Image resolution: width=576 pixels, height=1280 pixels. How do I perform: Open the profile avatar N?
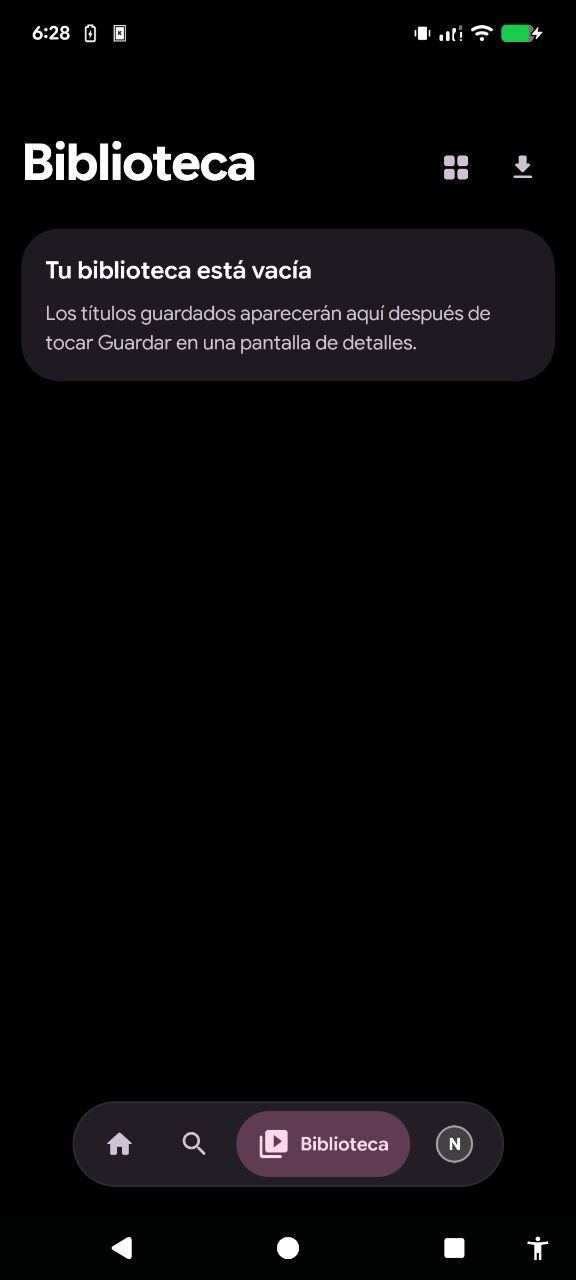point(454,1144)
